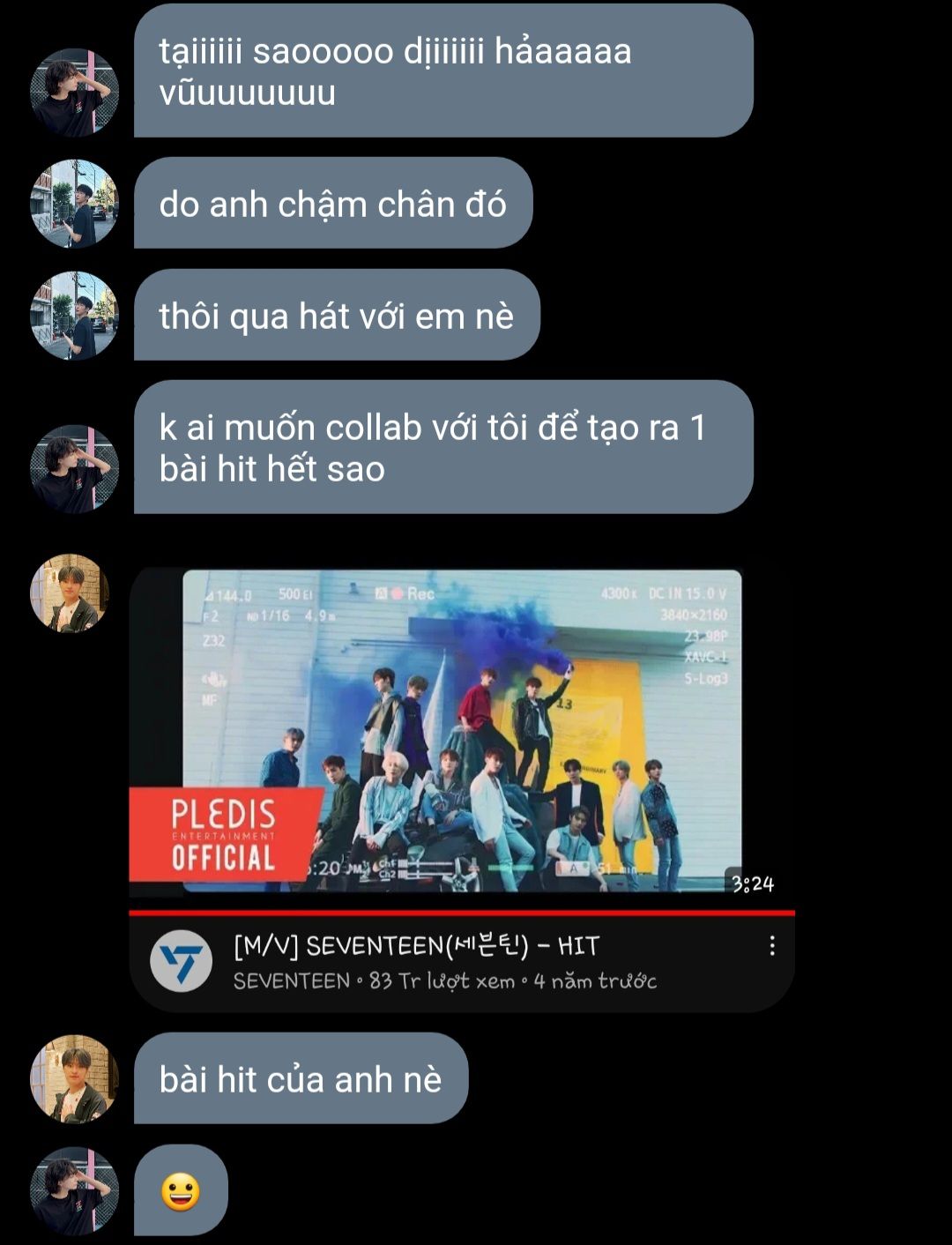Open the video title link '[M/V] SEVENTEEN - HIT'

(x=416, y=946)
